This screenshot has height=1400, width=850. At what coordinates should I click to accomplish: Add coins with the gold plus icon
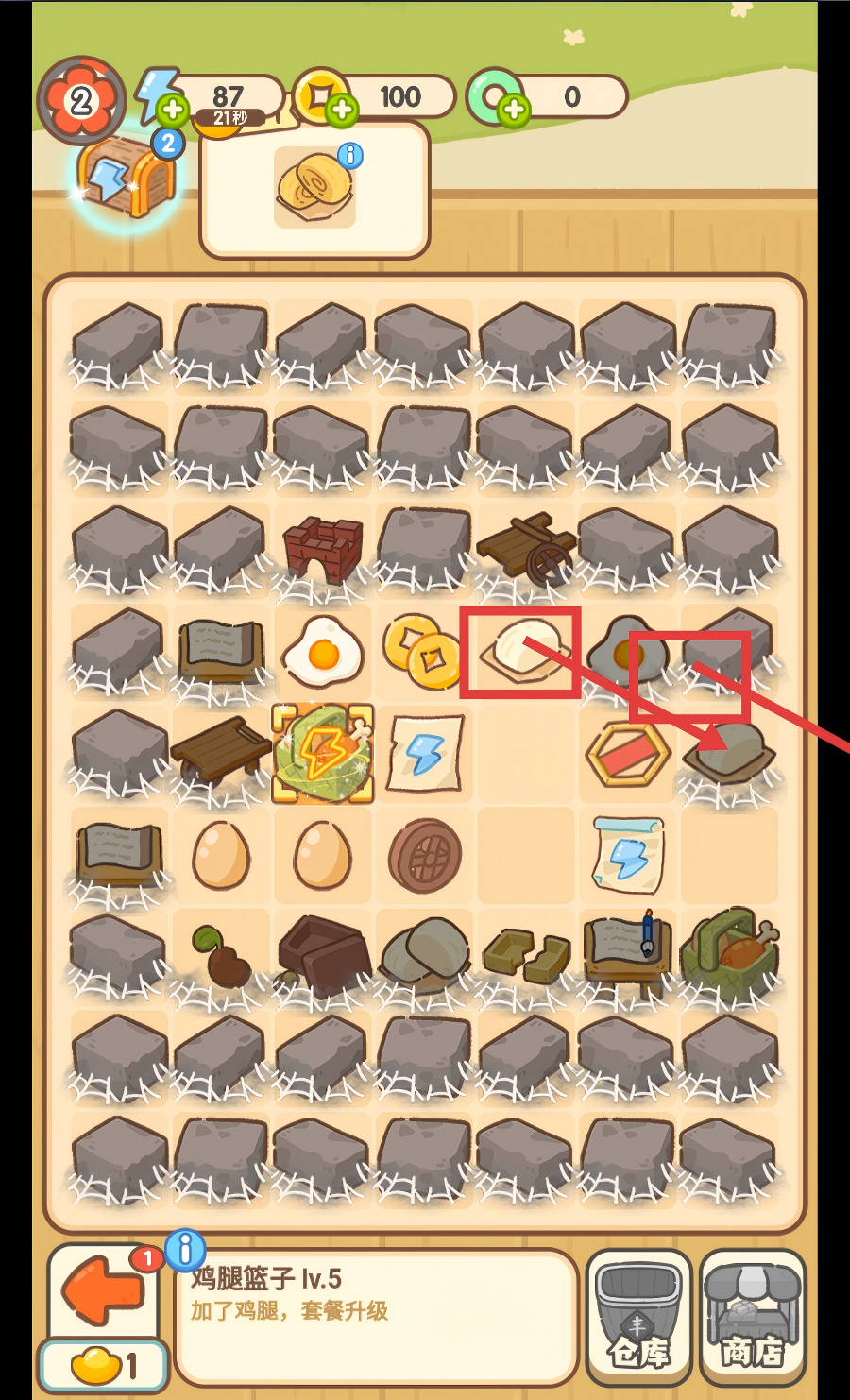coord(342,111)
